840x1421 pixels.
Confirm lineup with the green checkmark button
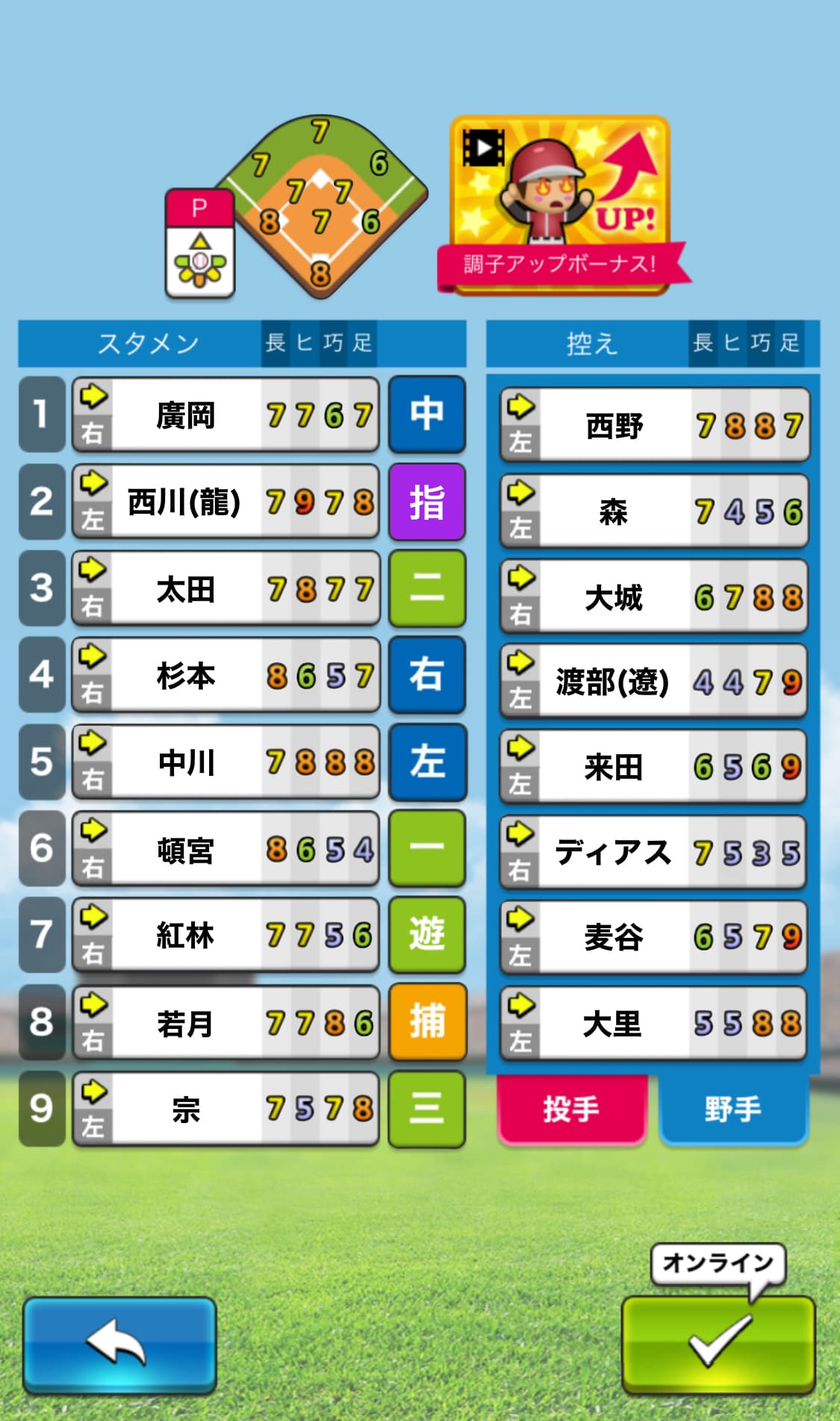pyautogui.click(x=718, y=1343)
